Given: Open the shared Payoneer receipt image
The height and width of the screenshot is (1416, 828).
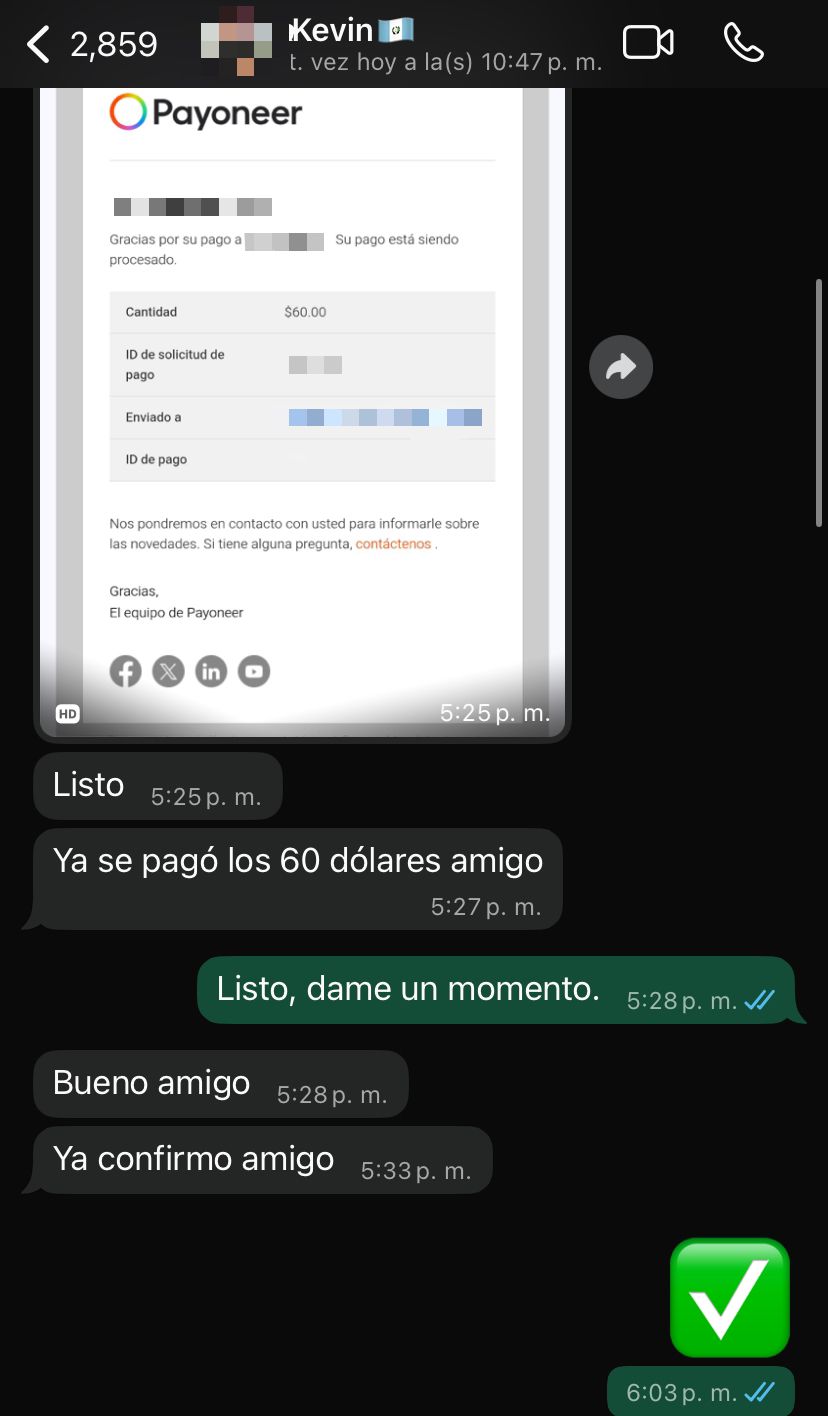Looking at the screenshot, I should [300, 400].
